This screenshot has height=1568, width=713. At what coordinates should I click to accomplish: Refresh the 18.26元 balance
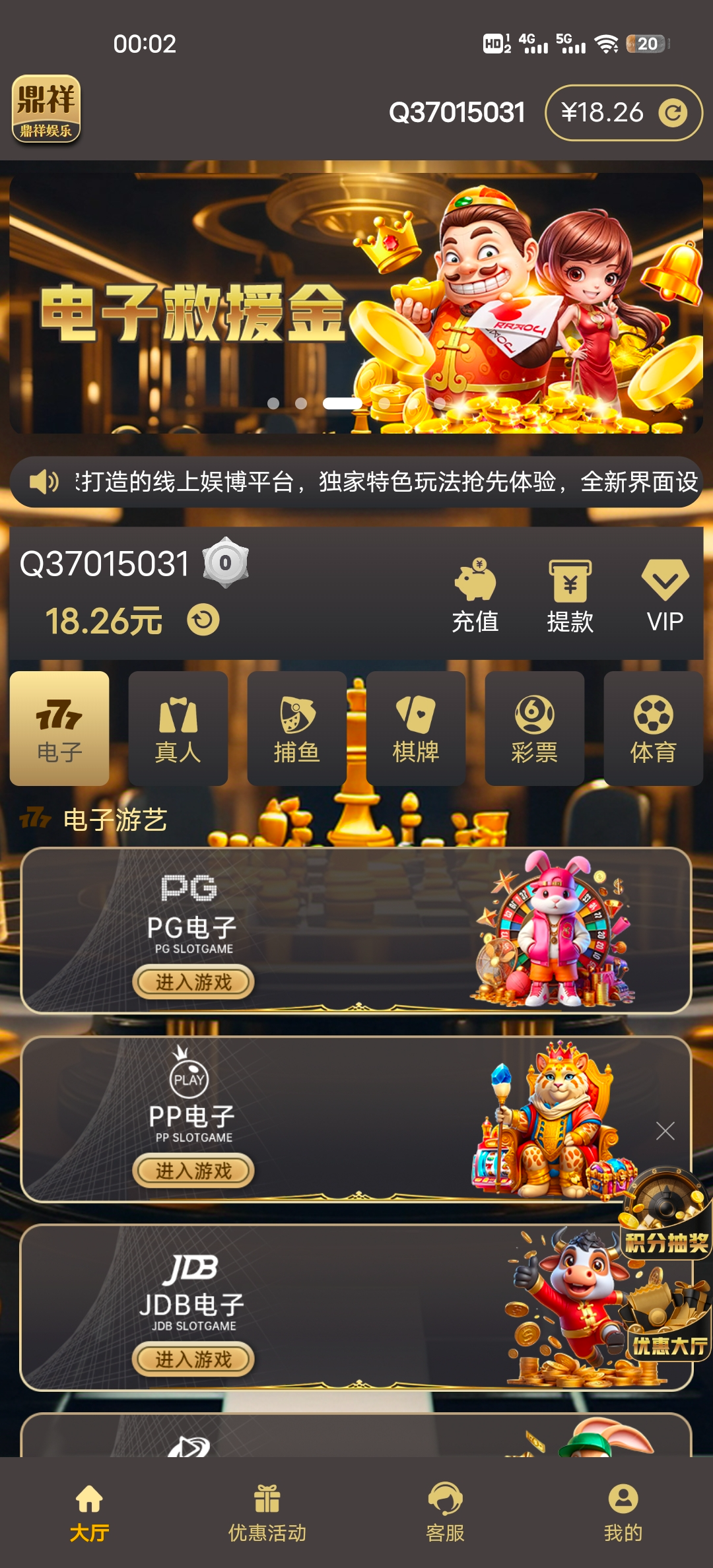click(x=203, y=620)
